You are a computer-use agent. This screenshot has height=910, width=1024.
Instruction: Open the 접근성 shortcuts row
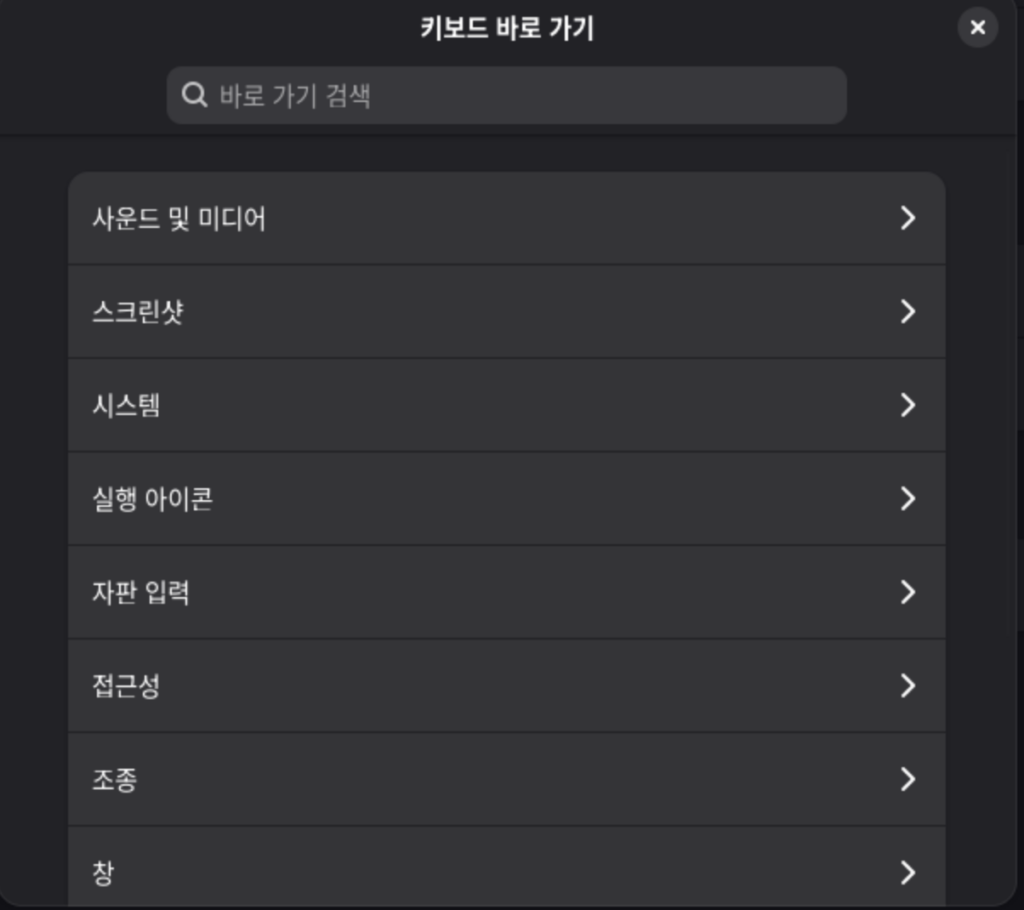click(506, 686)
